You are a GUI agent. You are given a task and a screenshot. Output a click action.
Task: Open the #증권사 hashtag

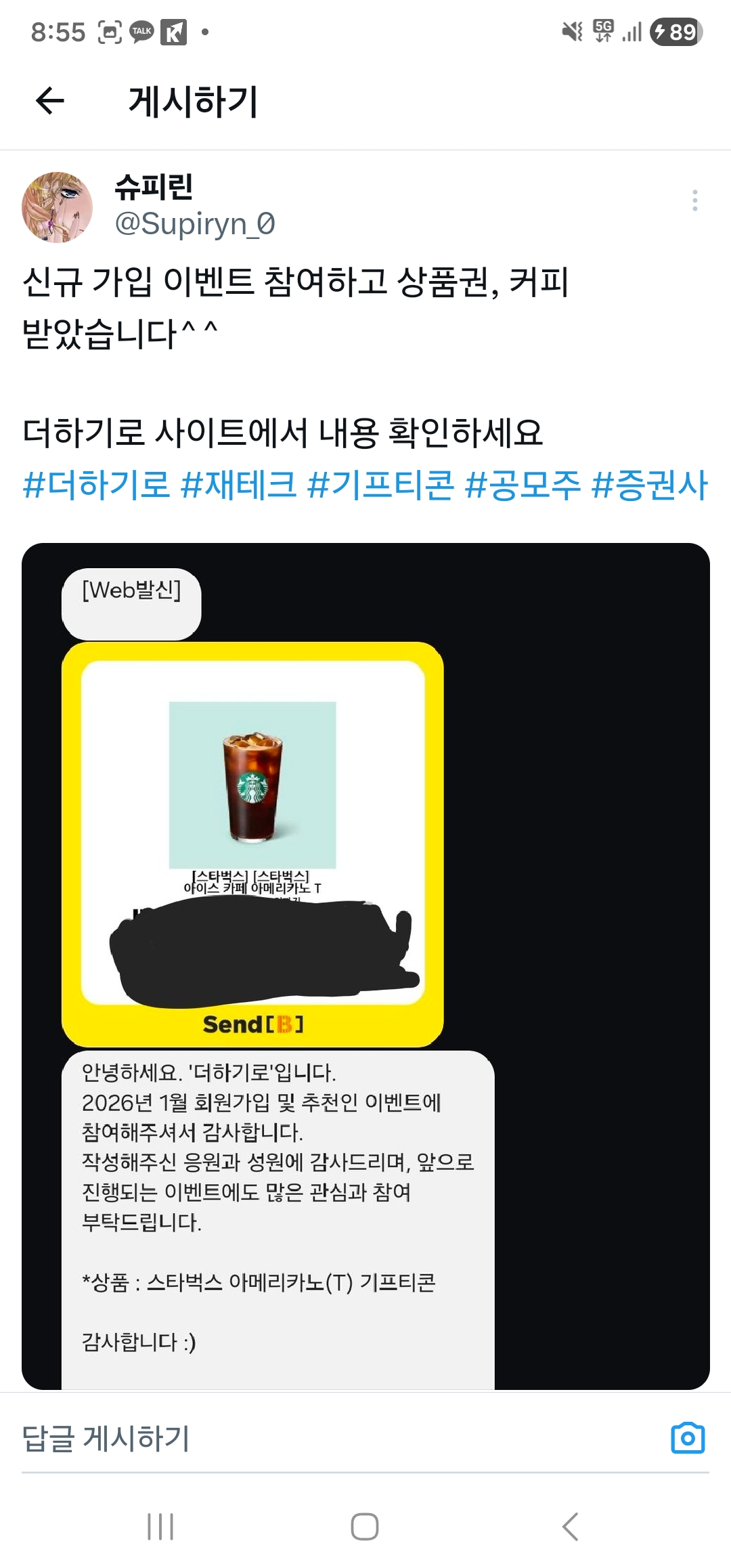pos(650,485)
